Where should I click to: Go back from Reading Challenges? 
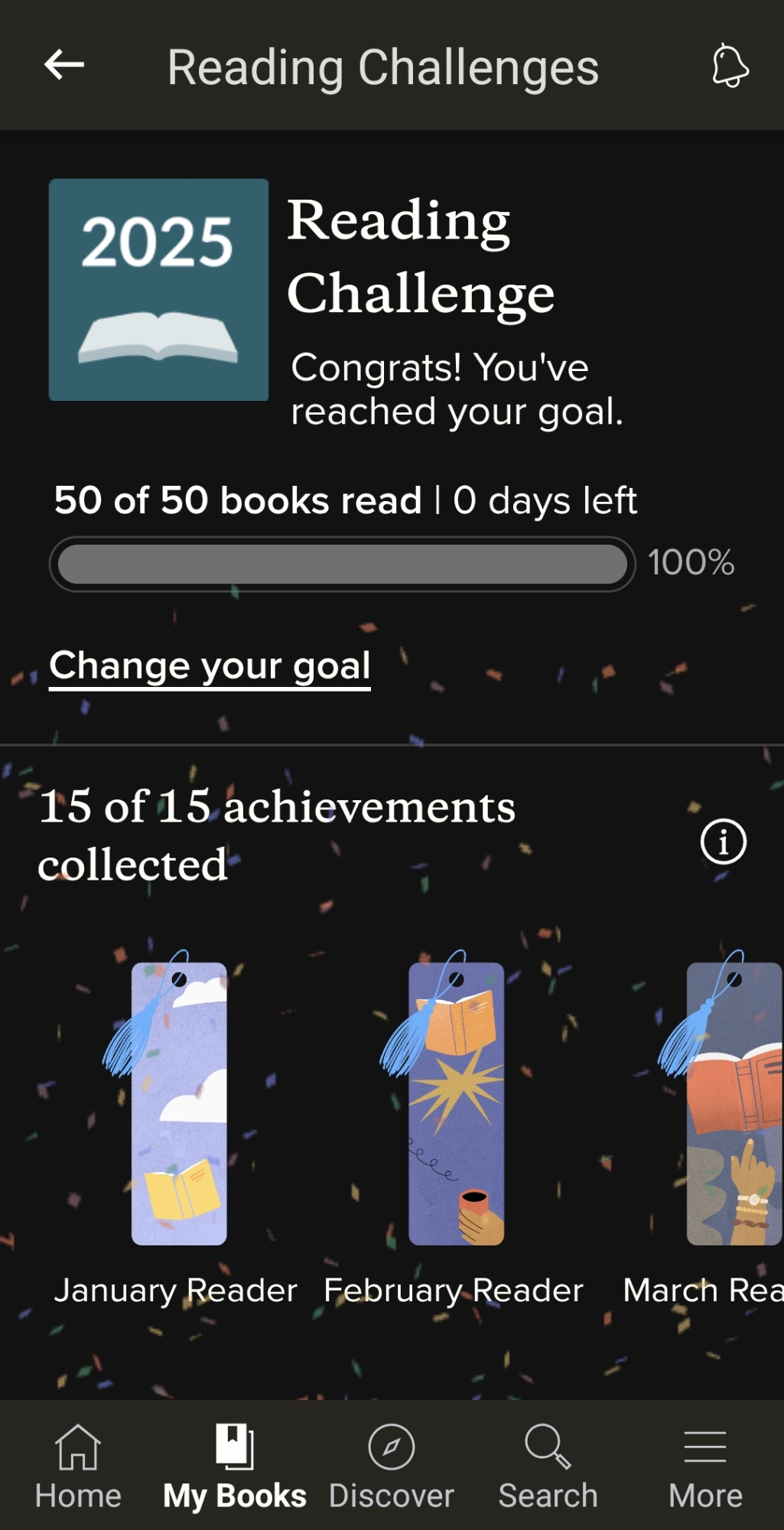(x=64, y=66)
